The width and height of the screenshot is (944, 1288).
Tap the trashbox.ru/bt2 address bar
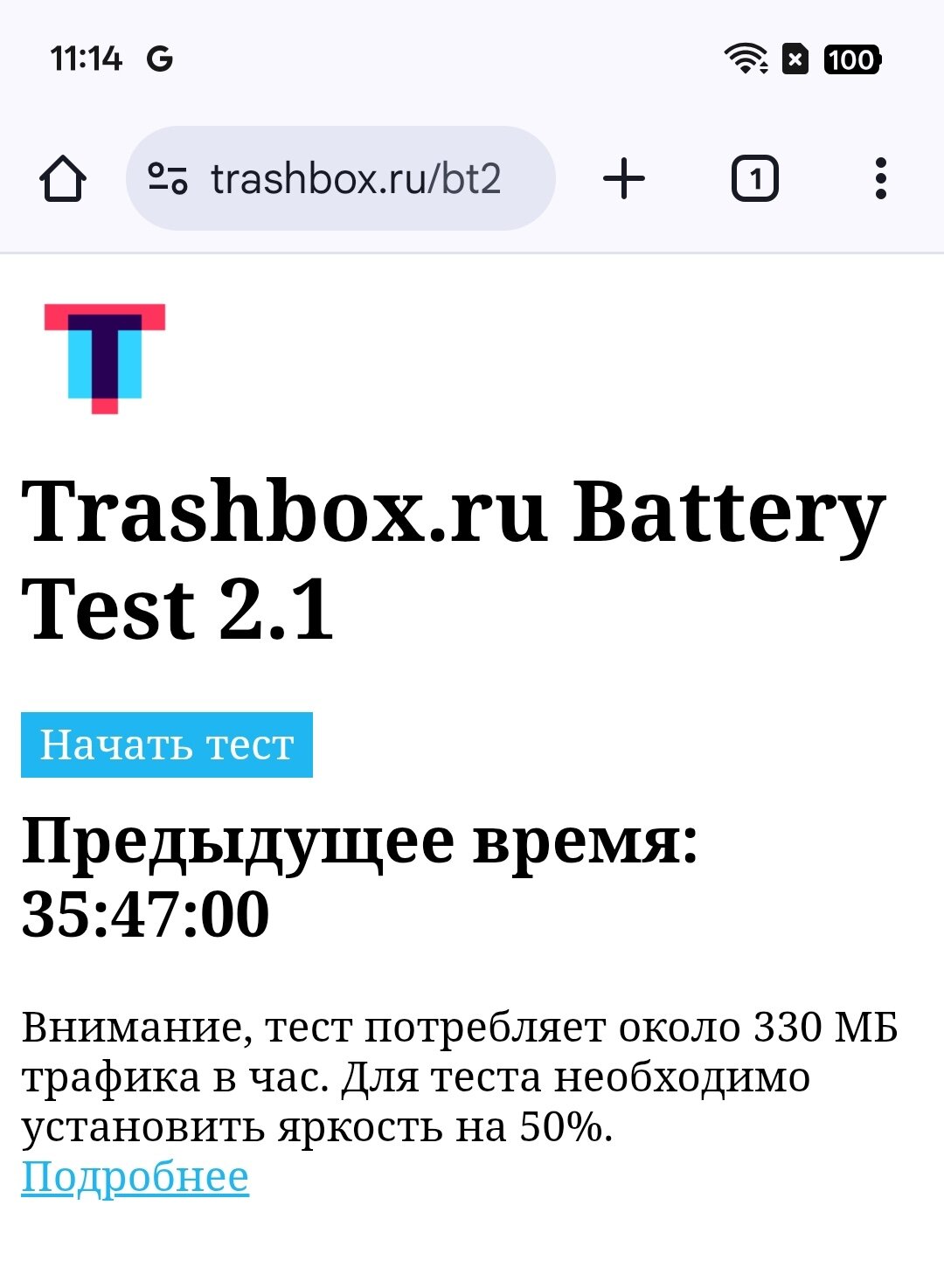click(356, 179)
